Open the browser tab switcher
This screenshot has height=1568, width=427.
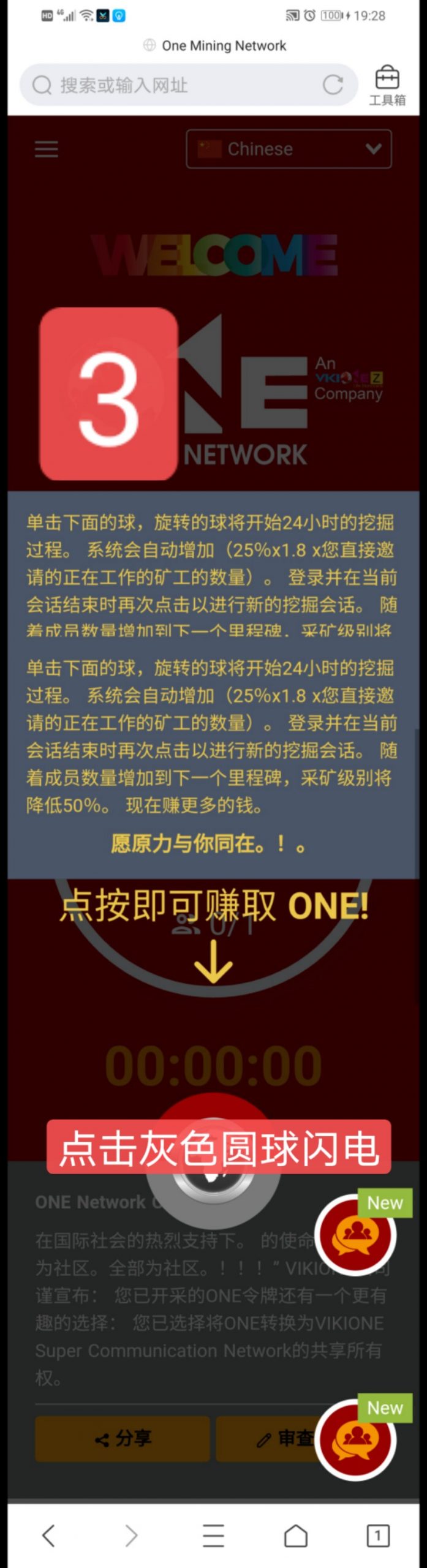(377, 1536)
